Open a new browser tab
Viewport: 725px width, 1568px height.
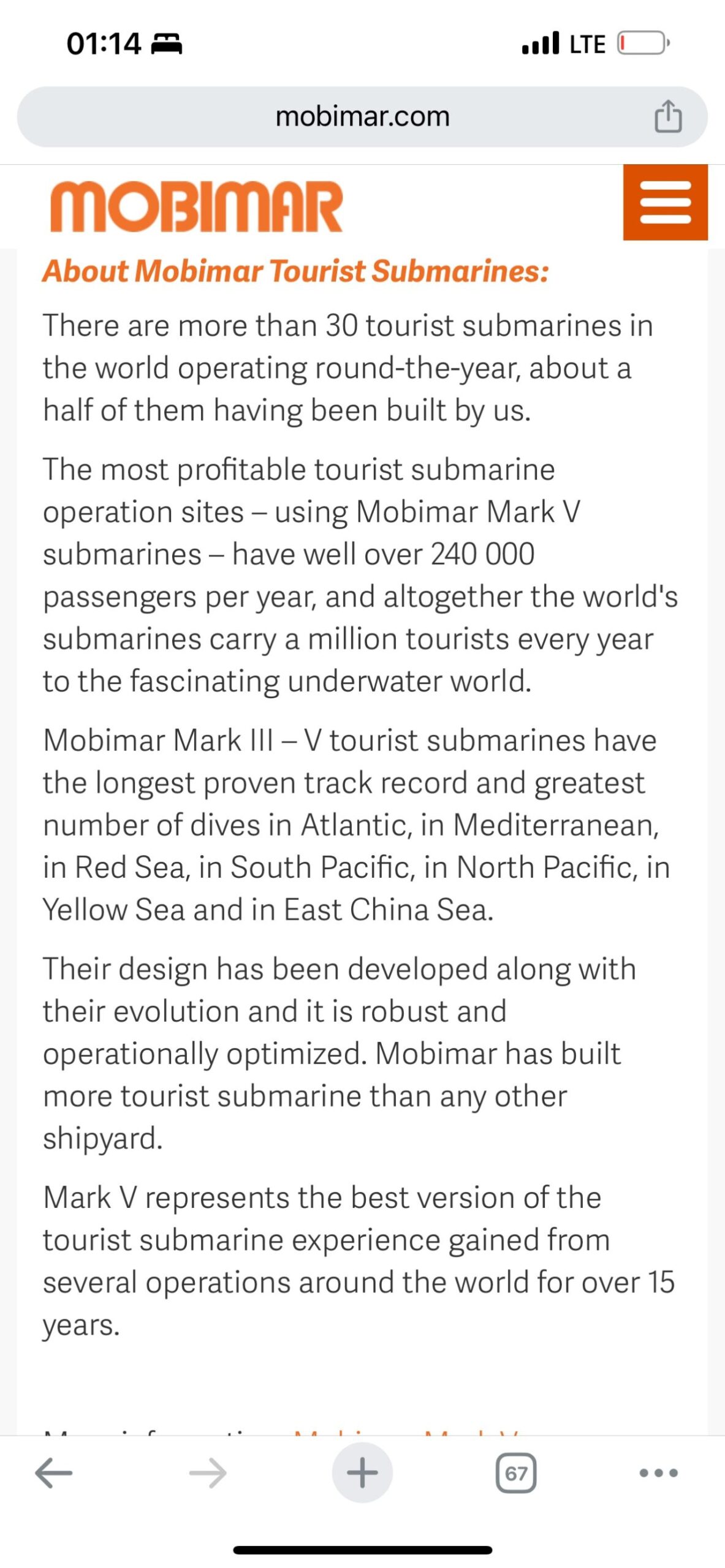pos(362,1472)
